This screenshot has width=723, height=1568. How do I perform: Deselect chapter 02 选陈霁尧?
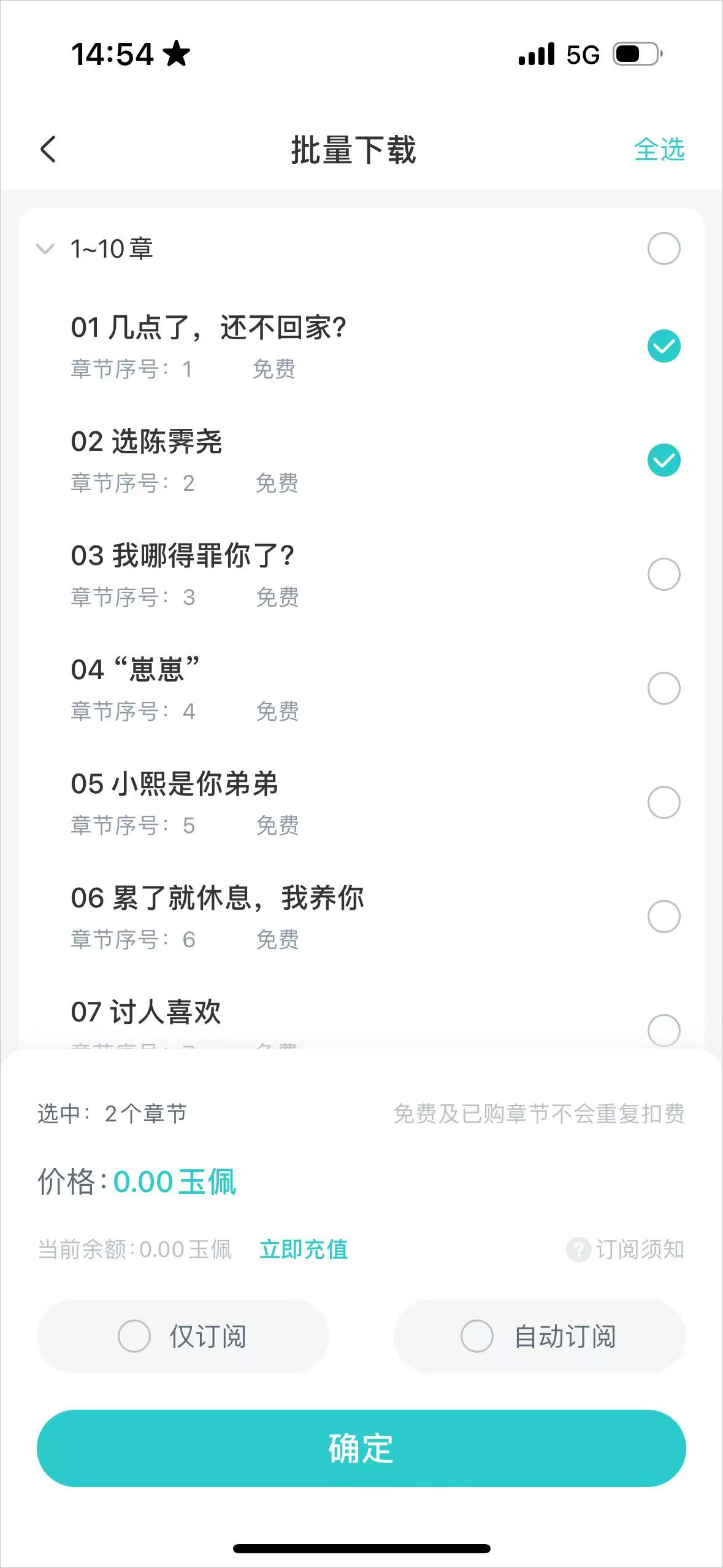[x=664, y=460]
